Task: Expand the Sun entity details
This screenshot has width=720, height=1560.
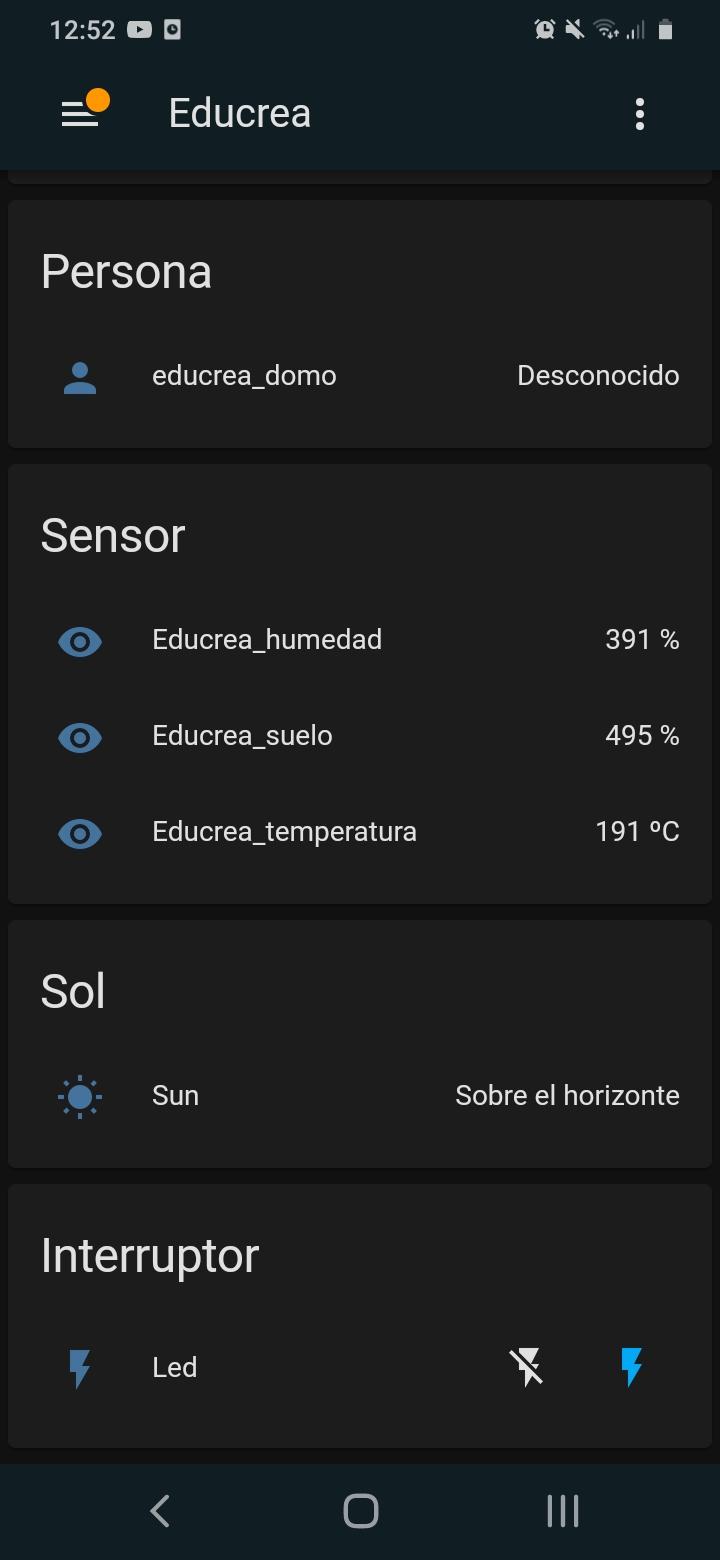Action: [x=175, y=1096]
